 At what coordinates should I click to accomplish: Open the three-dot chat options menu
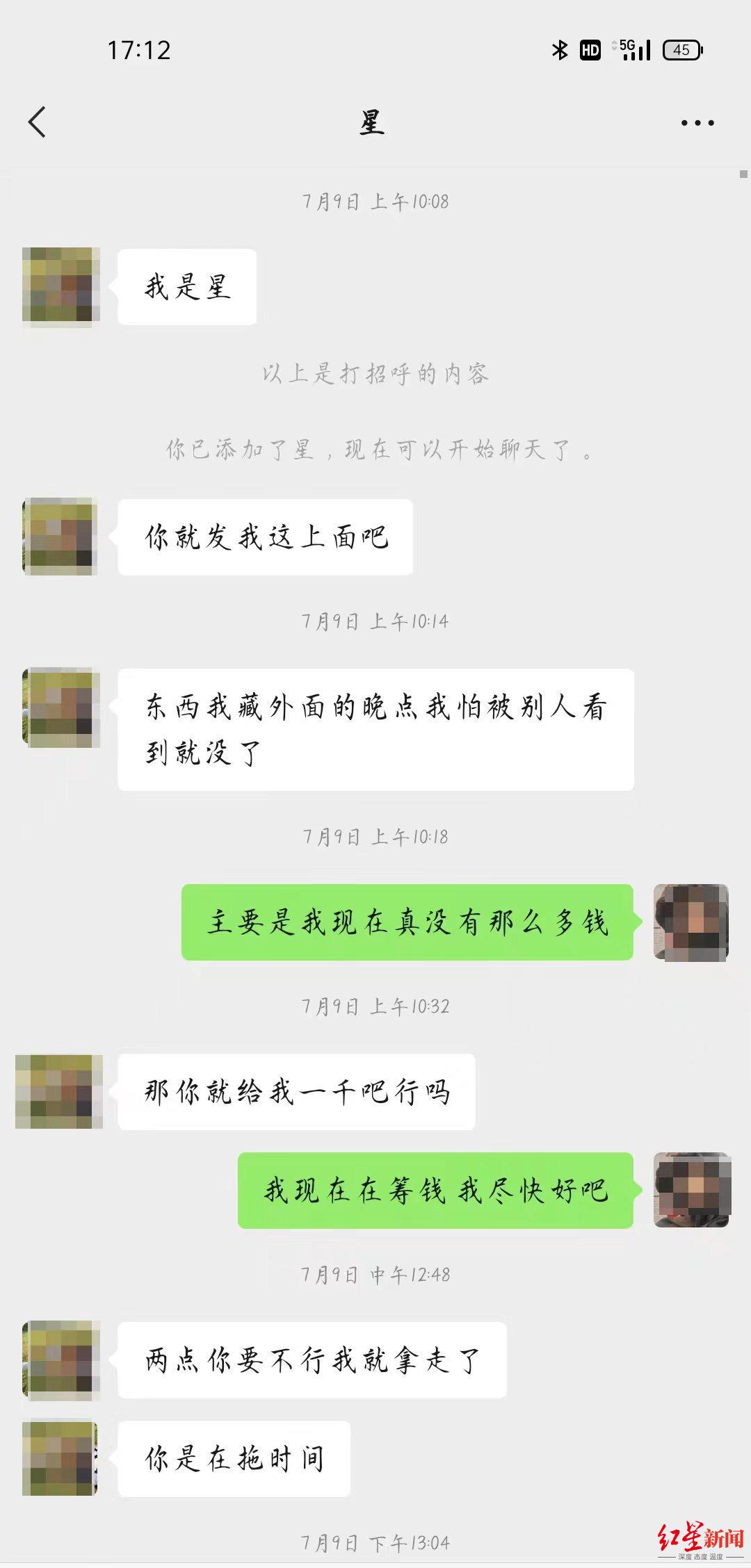697,123
